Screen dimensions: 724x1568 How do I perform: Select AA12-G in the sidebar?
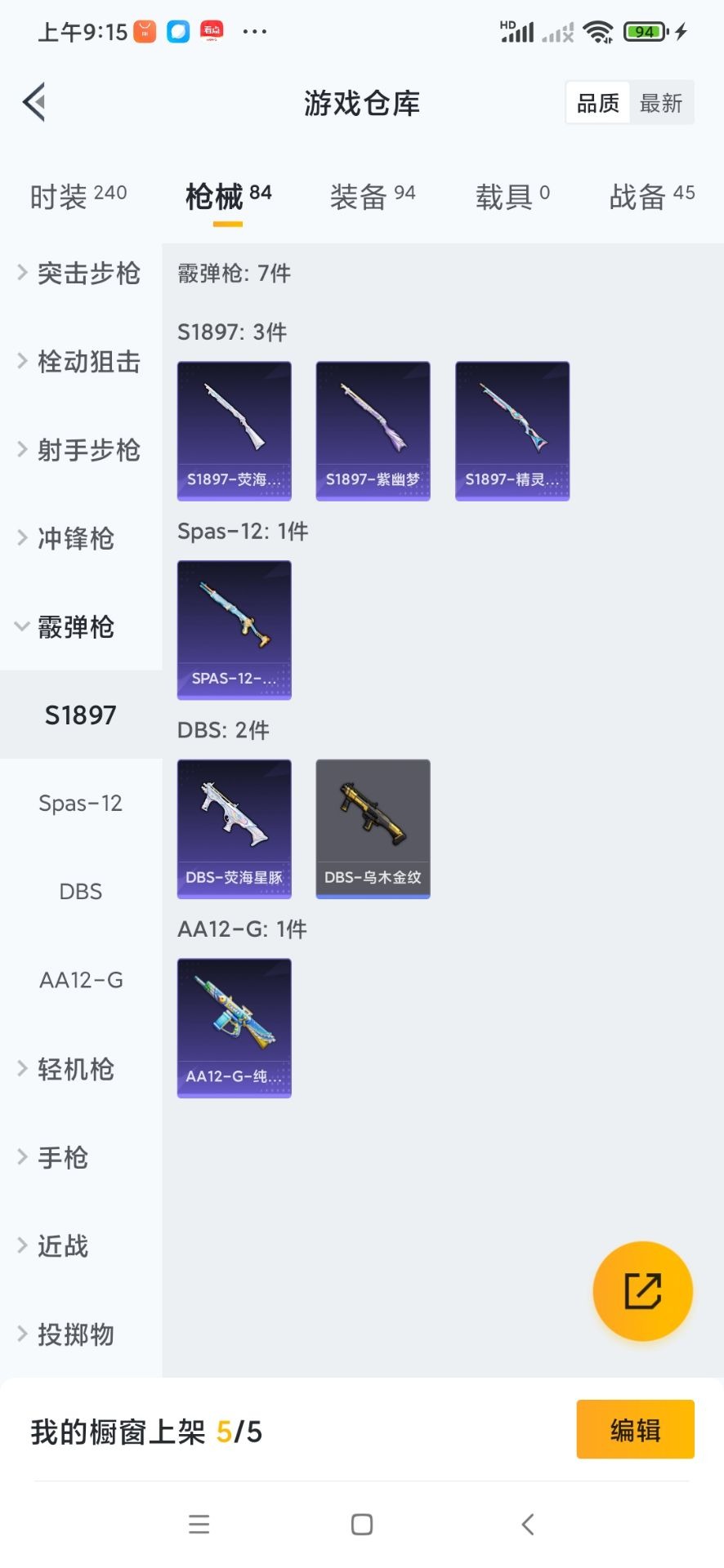point(81,980)
